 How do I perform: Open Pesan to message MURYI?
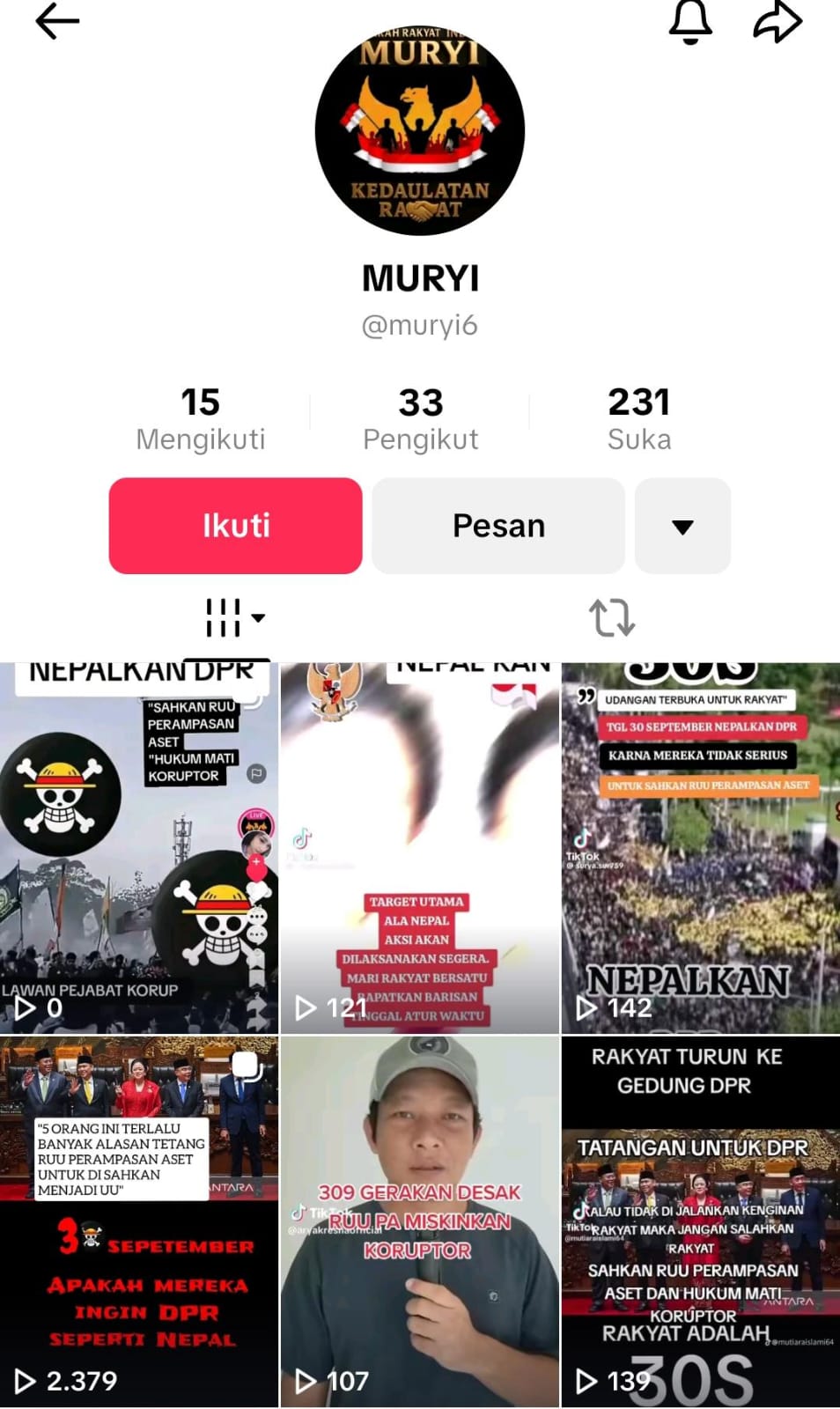(498, 526)
